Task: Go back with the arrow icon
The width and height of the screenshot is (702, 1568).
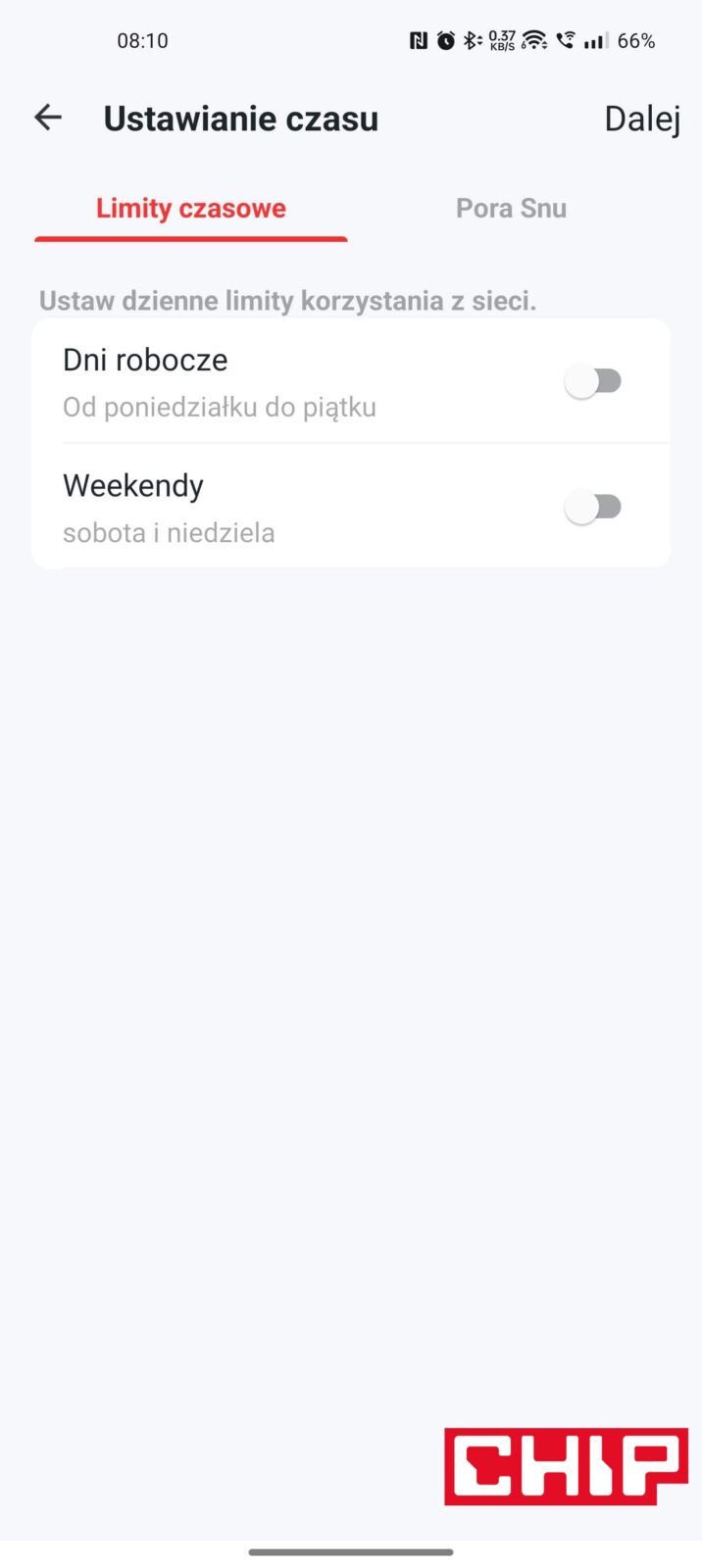Action: point(48,118)
